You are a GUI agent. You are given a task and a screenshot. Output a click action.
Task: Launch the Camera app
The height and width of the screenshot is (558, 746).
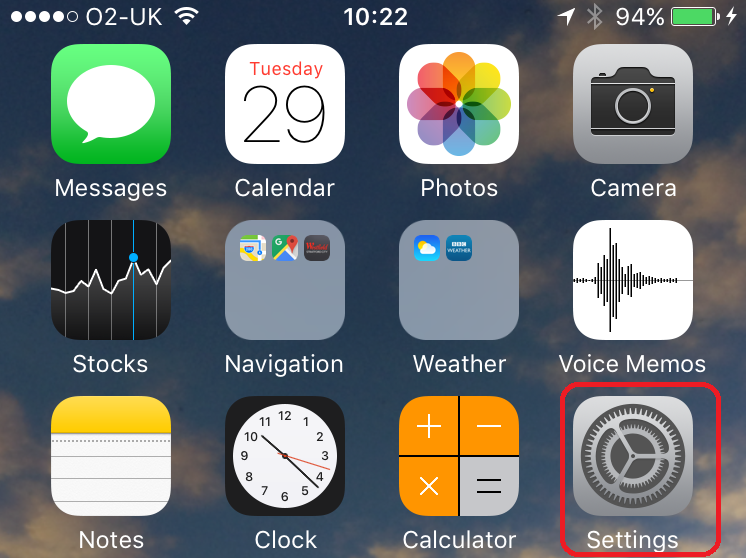click(x=633, y=104)
